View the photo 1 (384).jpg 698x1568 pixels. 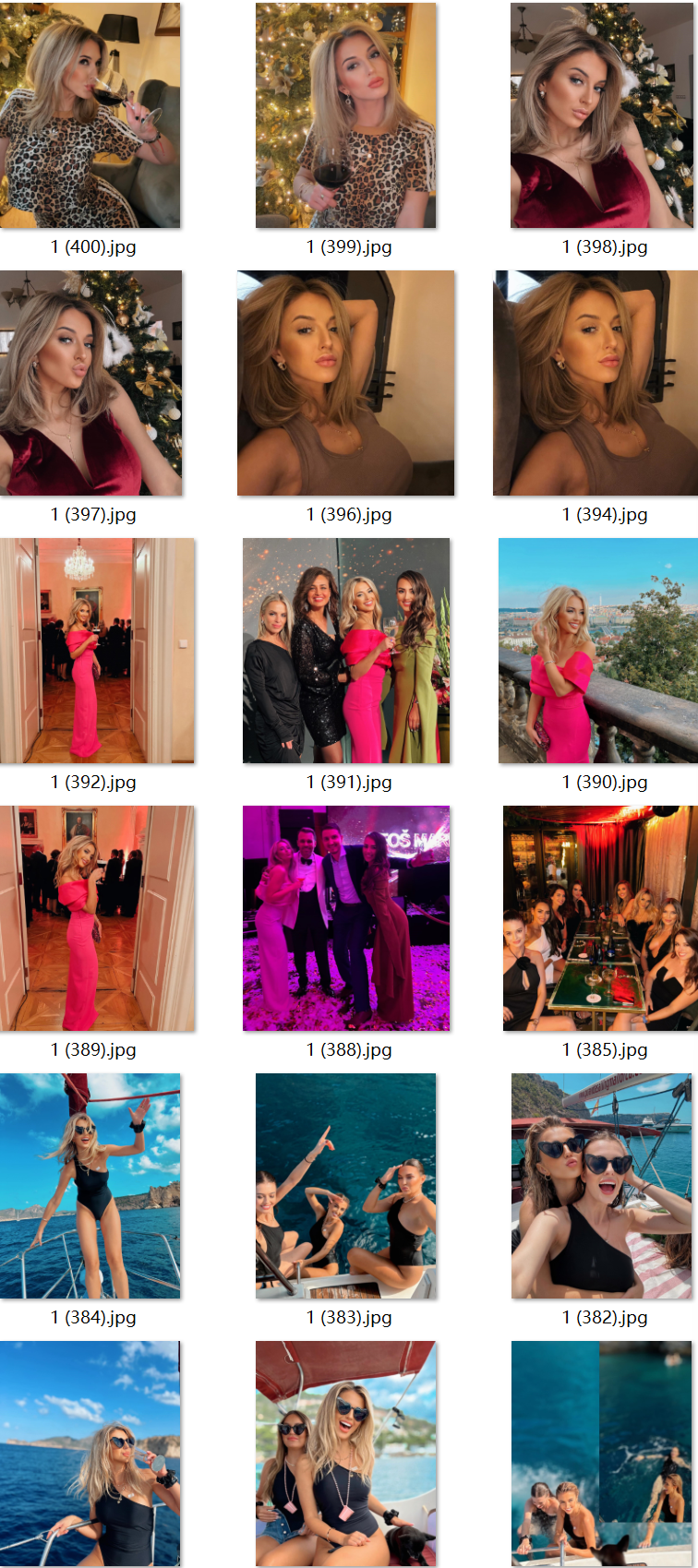tap(90, 1186)
